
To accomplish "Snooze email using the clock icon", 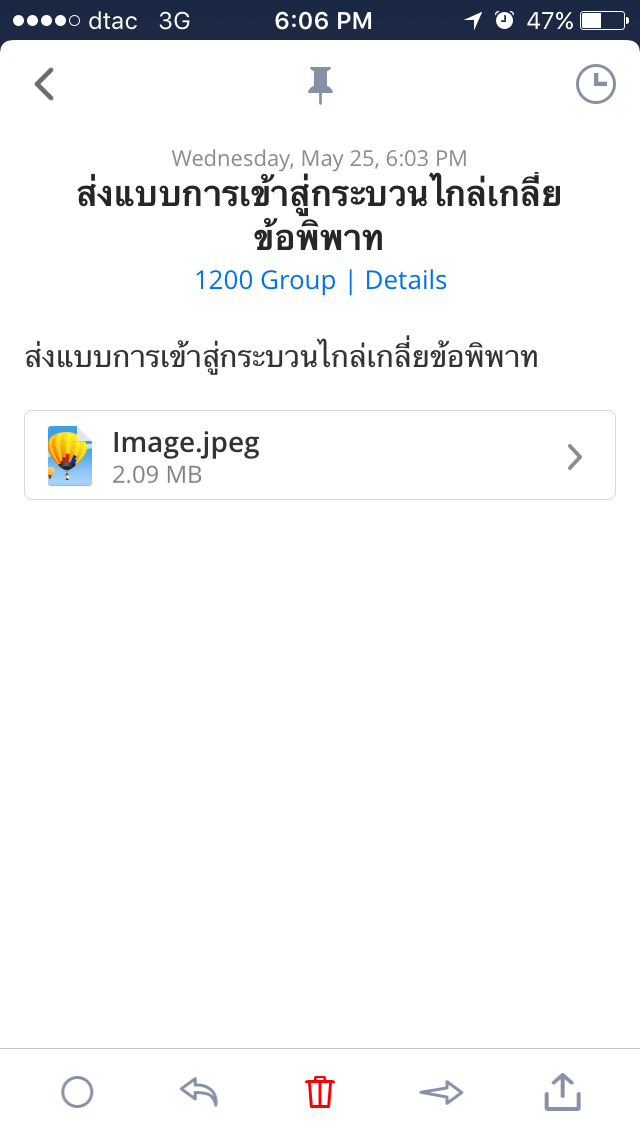I will tap(596, 85).
